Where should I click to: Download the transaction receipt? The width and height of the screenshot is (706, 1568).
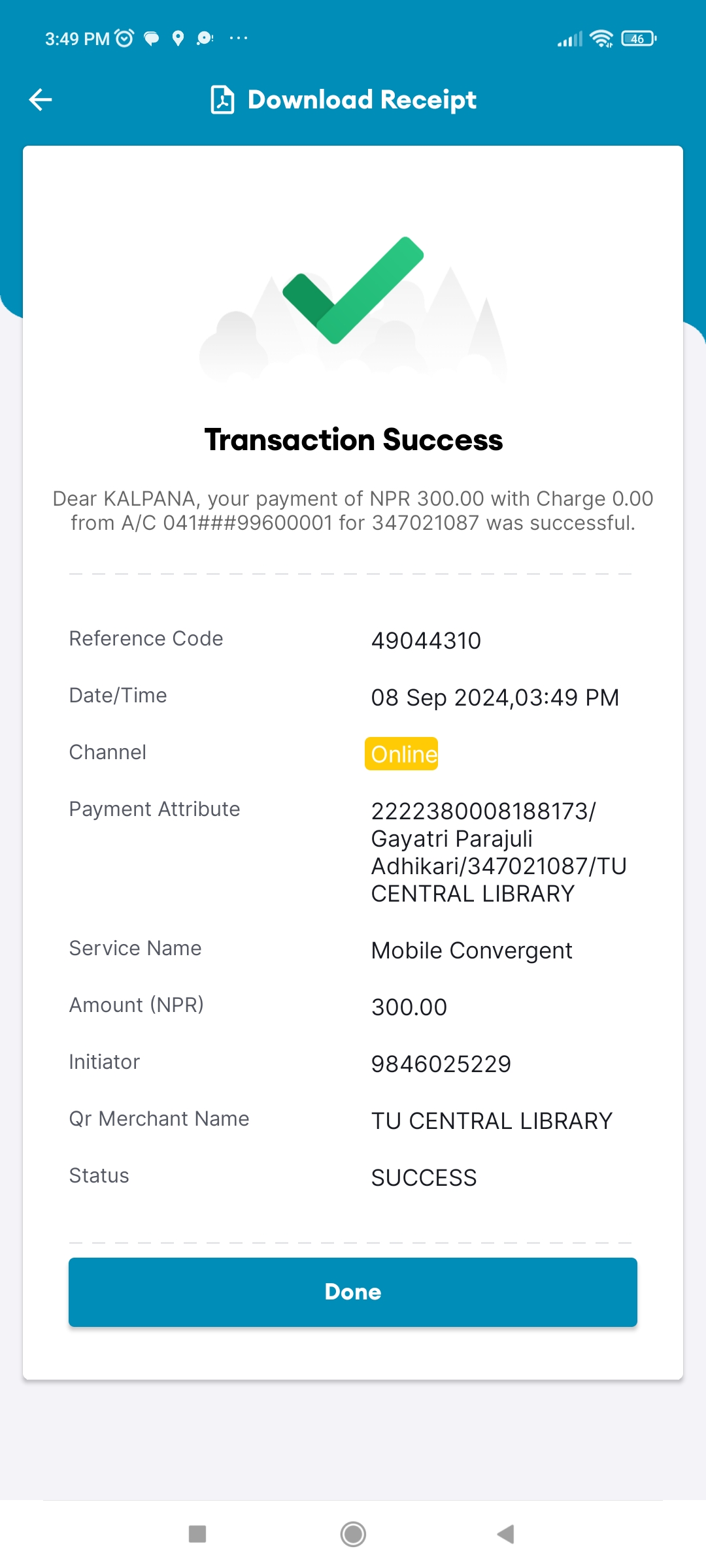[x=344, y=99]
